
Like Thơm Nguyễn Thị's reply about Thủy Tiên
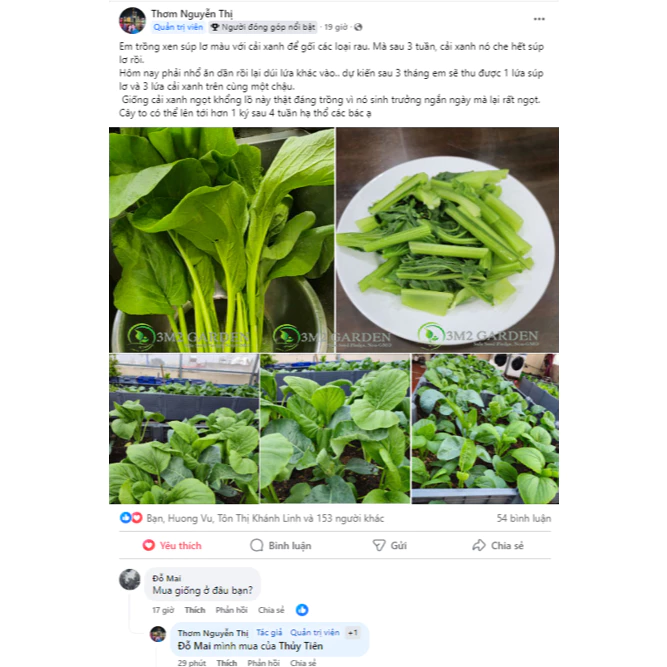click(227, 662)
